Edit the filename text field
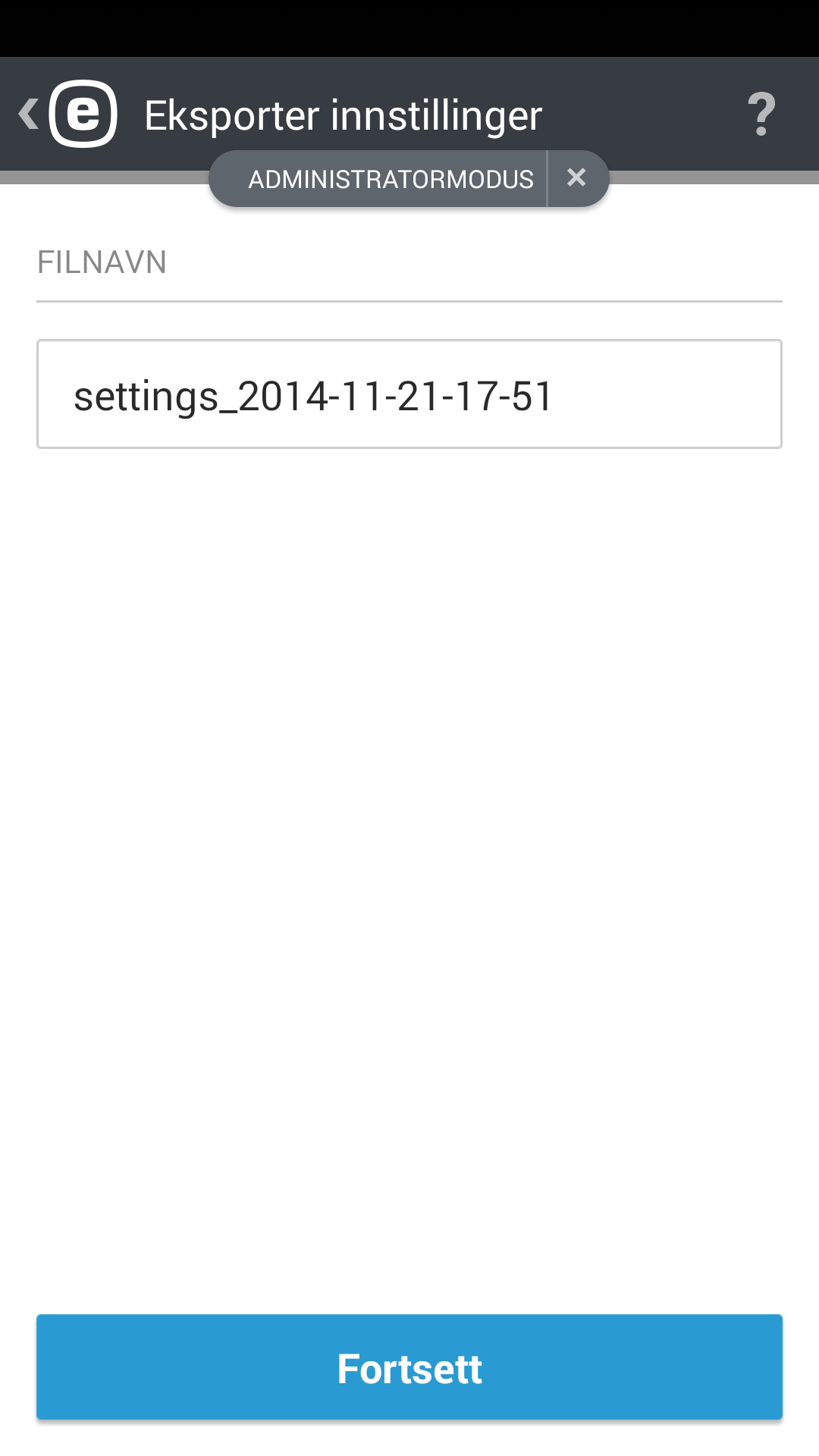This screenshot has width=819, height=1456. (x=409, y=394)
